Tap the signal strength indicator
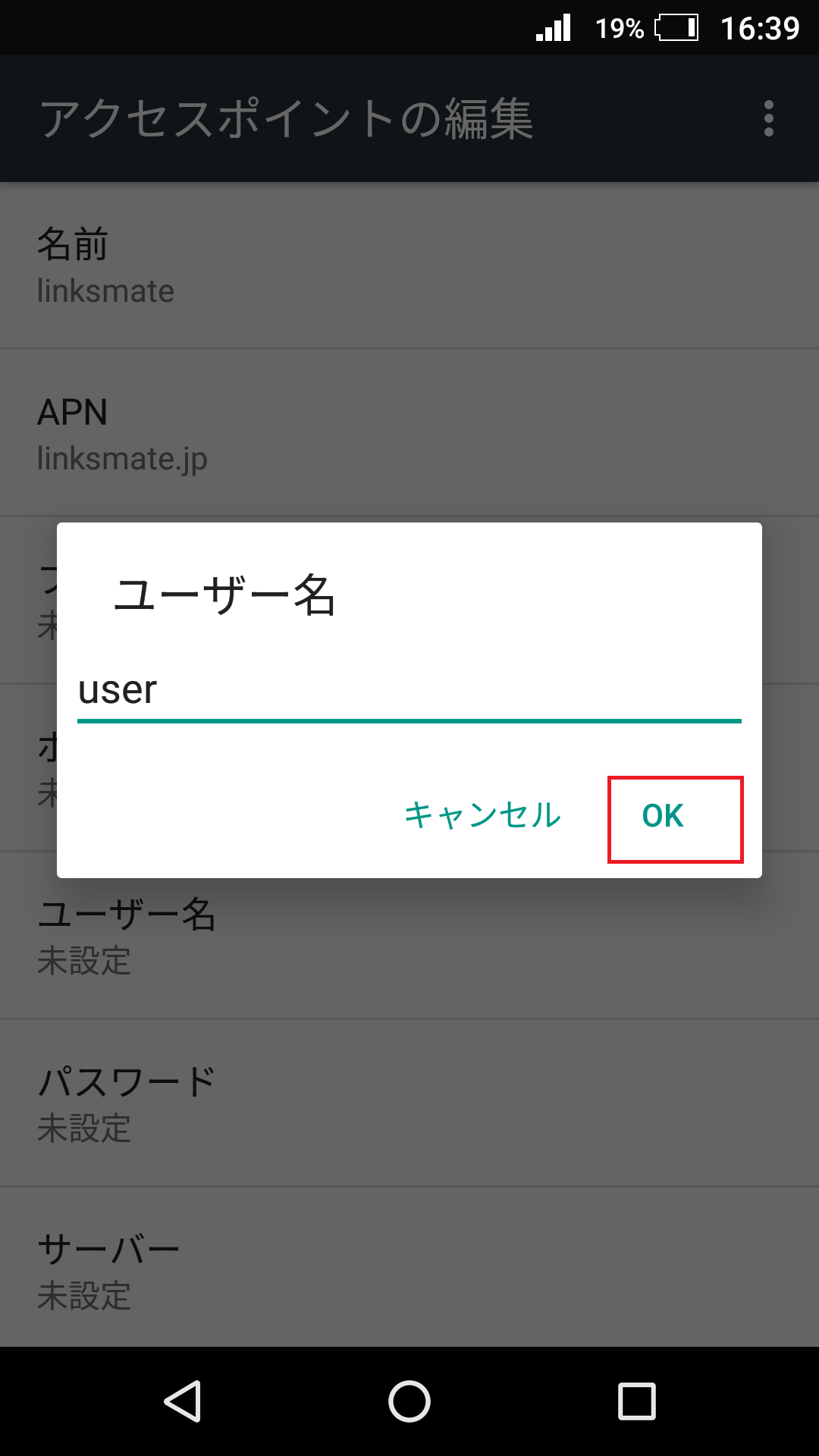The image size is (819, 1456). click(554, 29)
